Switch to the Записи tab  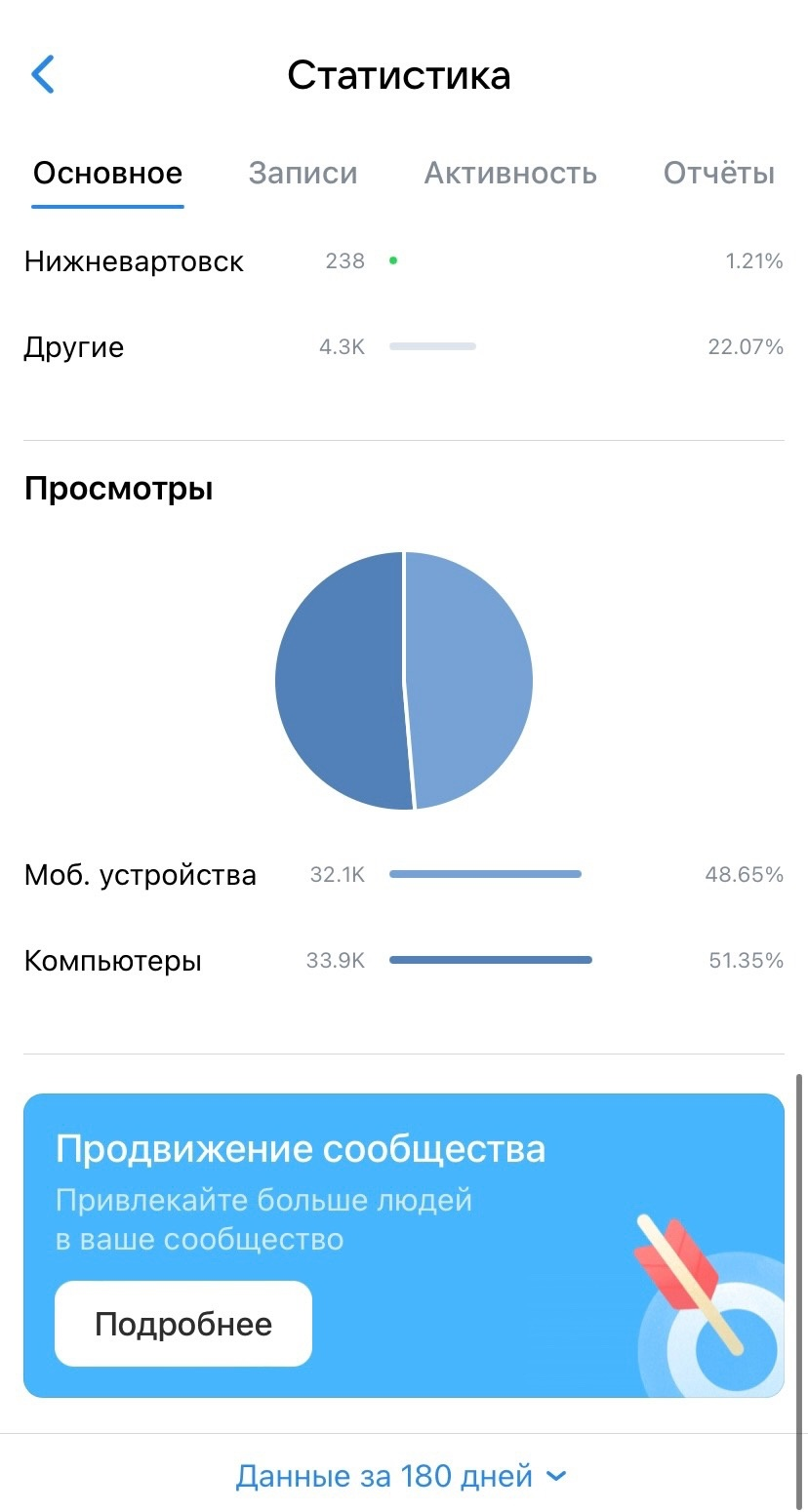(x=303, y=174)
